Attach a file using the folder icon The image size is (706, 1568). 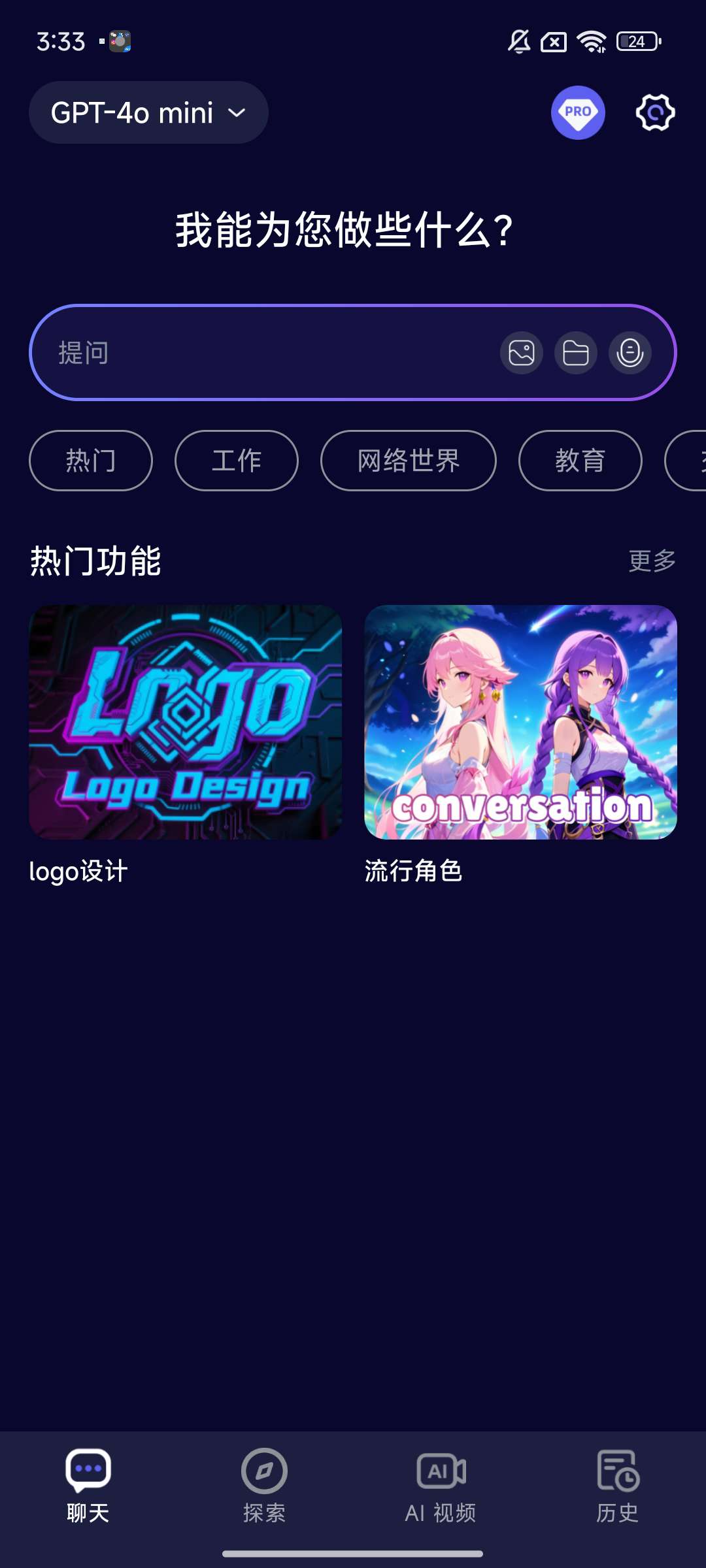[576, 353]
